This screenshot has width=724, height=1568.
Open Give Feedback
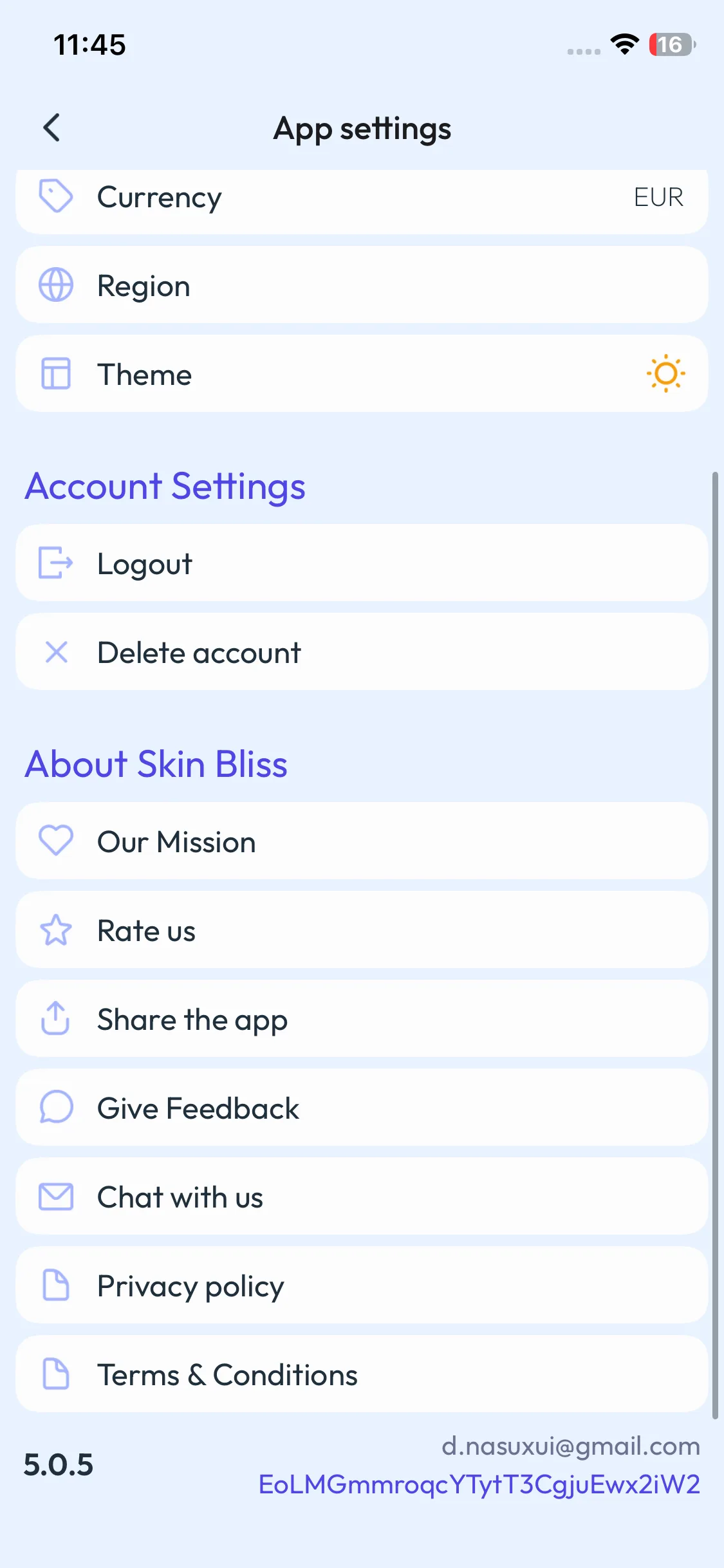[x=362, y=1108]
